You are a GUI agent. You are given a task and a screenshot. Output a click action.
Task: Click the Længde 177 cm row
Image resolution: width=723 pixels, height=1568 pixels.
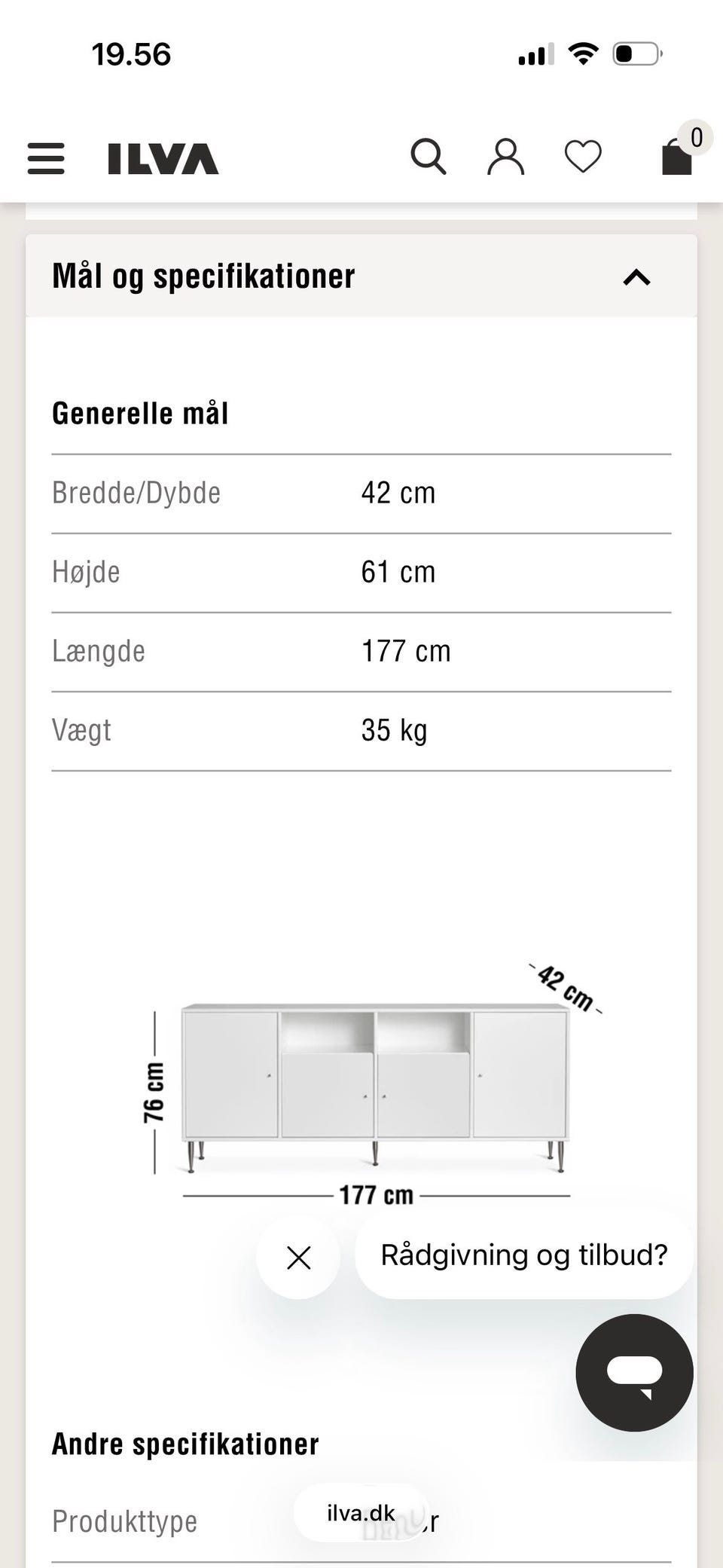[360, 650]
